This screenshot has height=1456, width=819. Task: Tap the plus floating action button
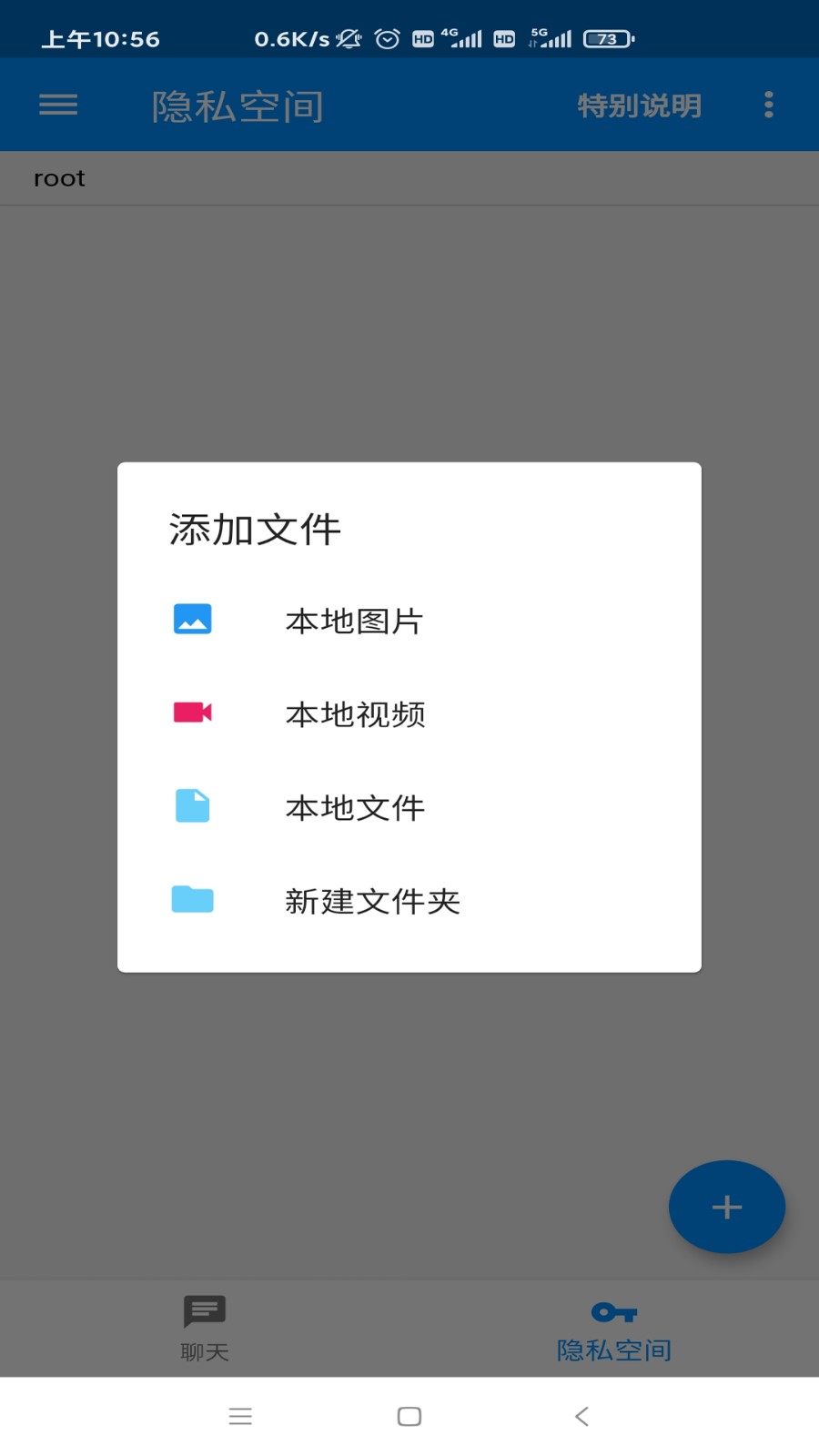(727, 1207)
